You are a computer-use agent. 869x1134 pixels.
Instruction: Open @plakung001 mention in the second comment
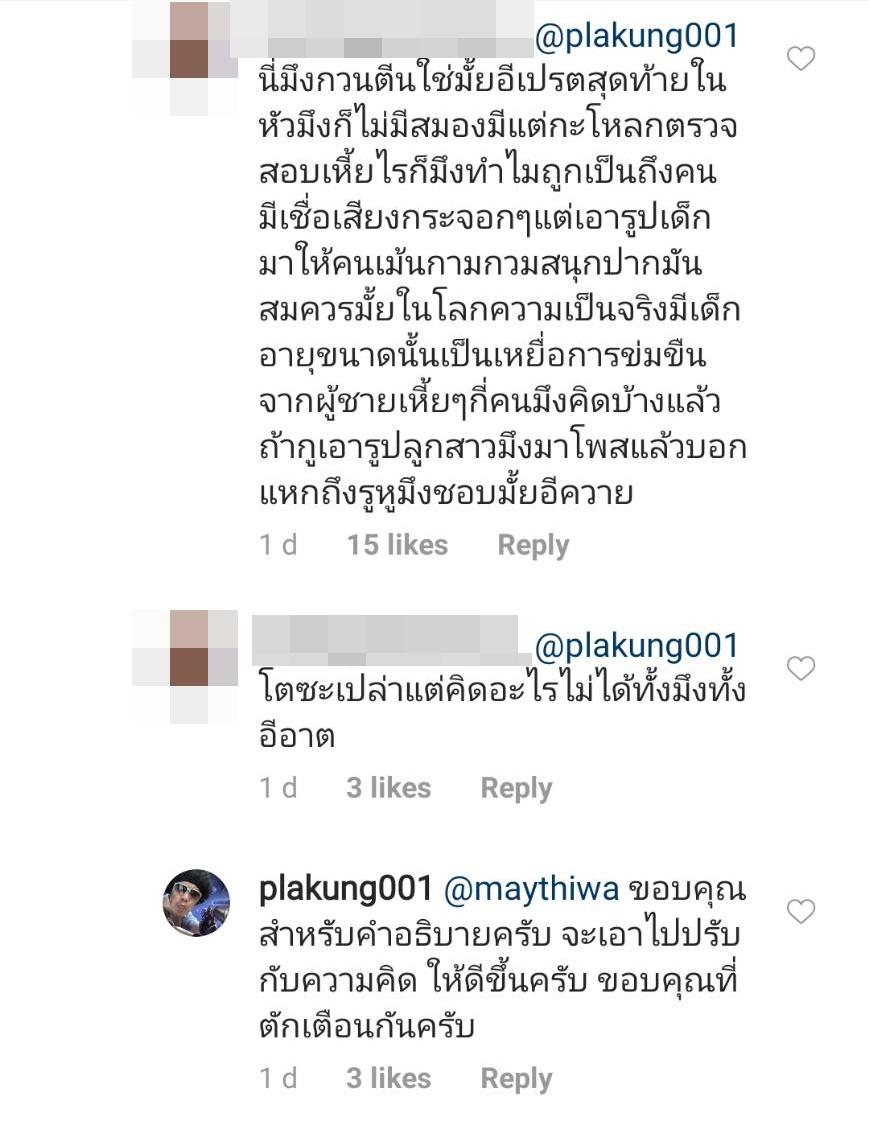(x=637, y=645)
